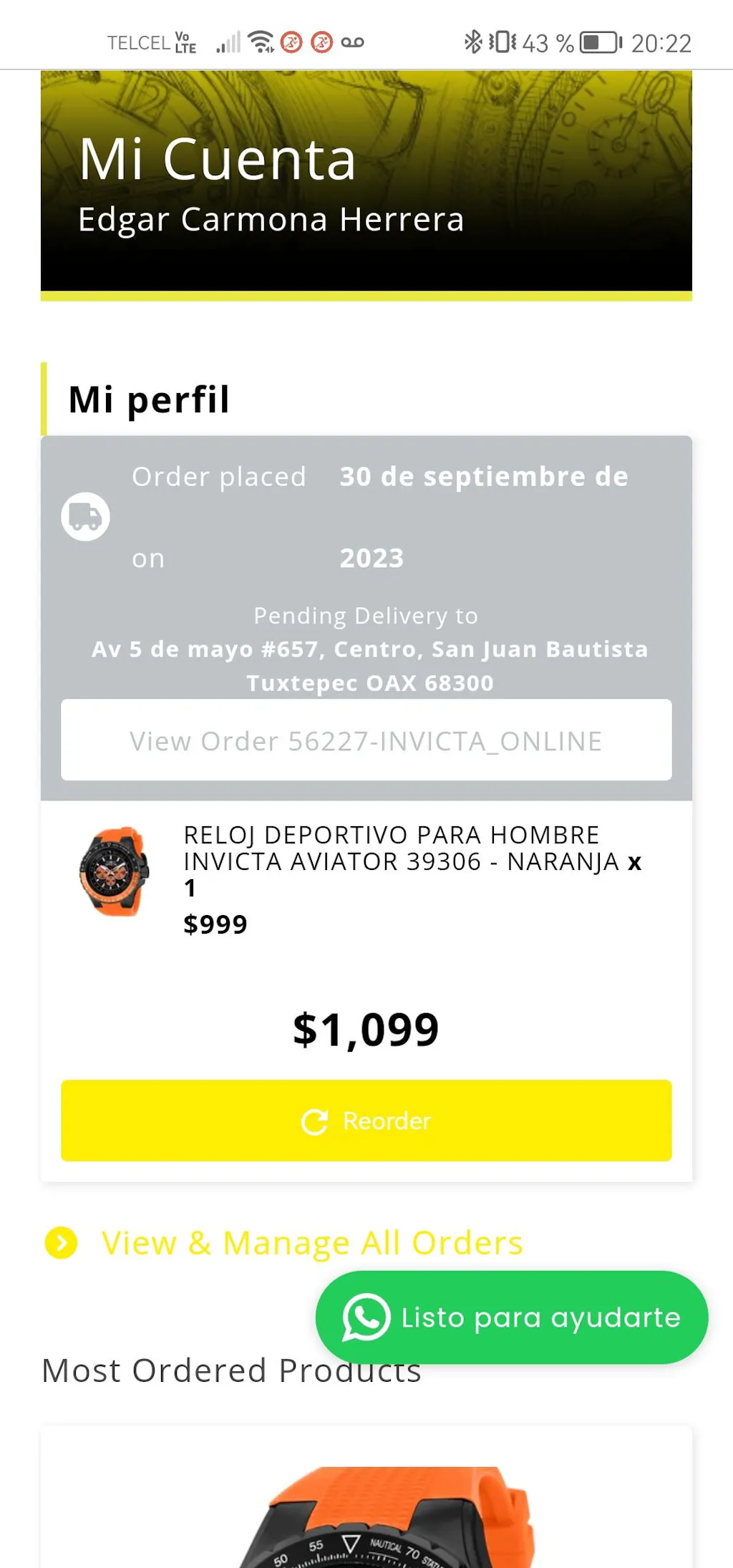Open View Order 56227-INVICTA_ONLINE
Image resolution: width=733 pixels, height=1568 pixels.
366,740
